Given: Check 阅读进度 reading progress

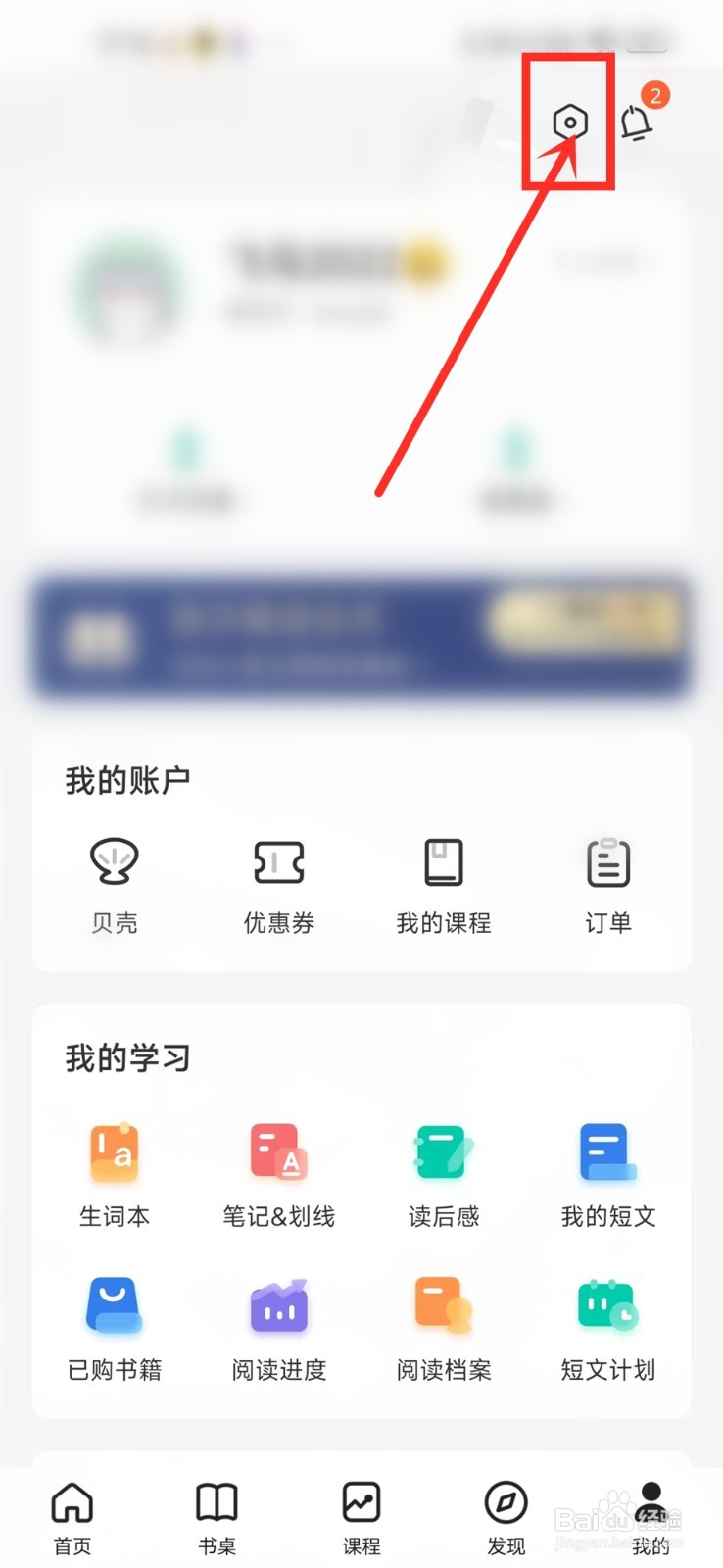Looking at the screenshot, I should 278,1328.
